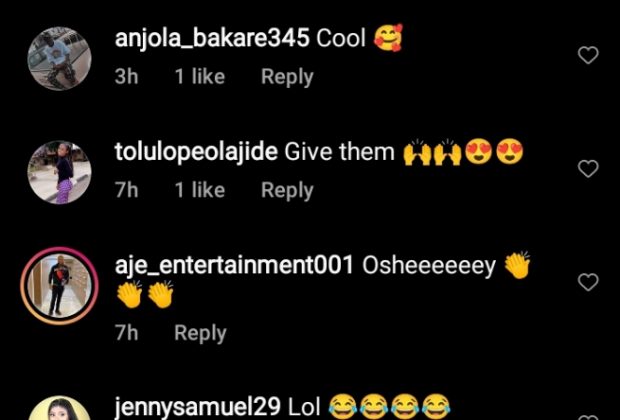Like aje_entertainment001's comment

click(589, 283)
